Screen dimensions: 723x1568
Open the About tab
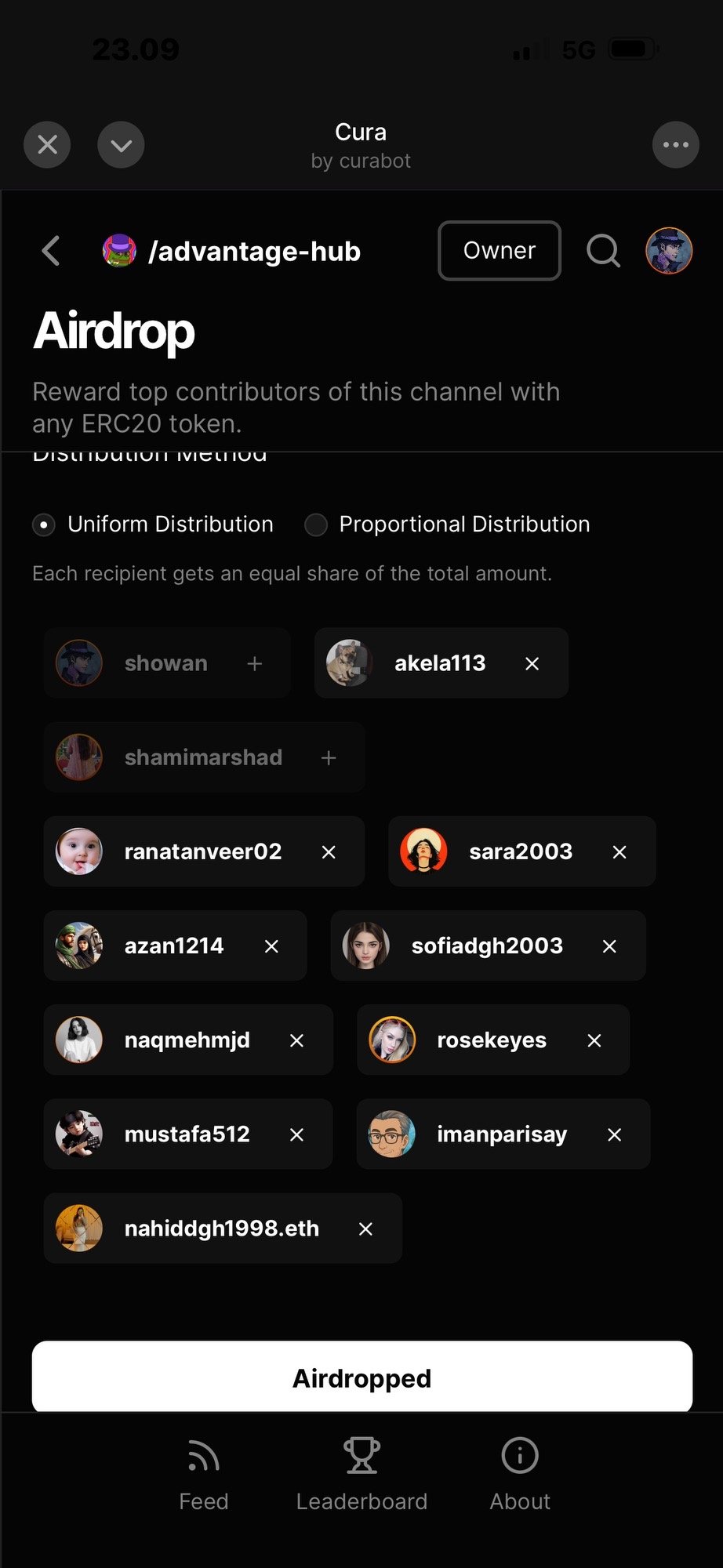tap(520, 1474)
